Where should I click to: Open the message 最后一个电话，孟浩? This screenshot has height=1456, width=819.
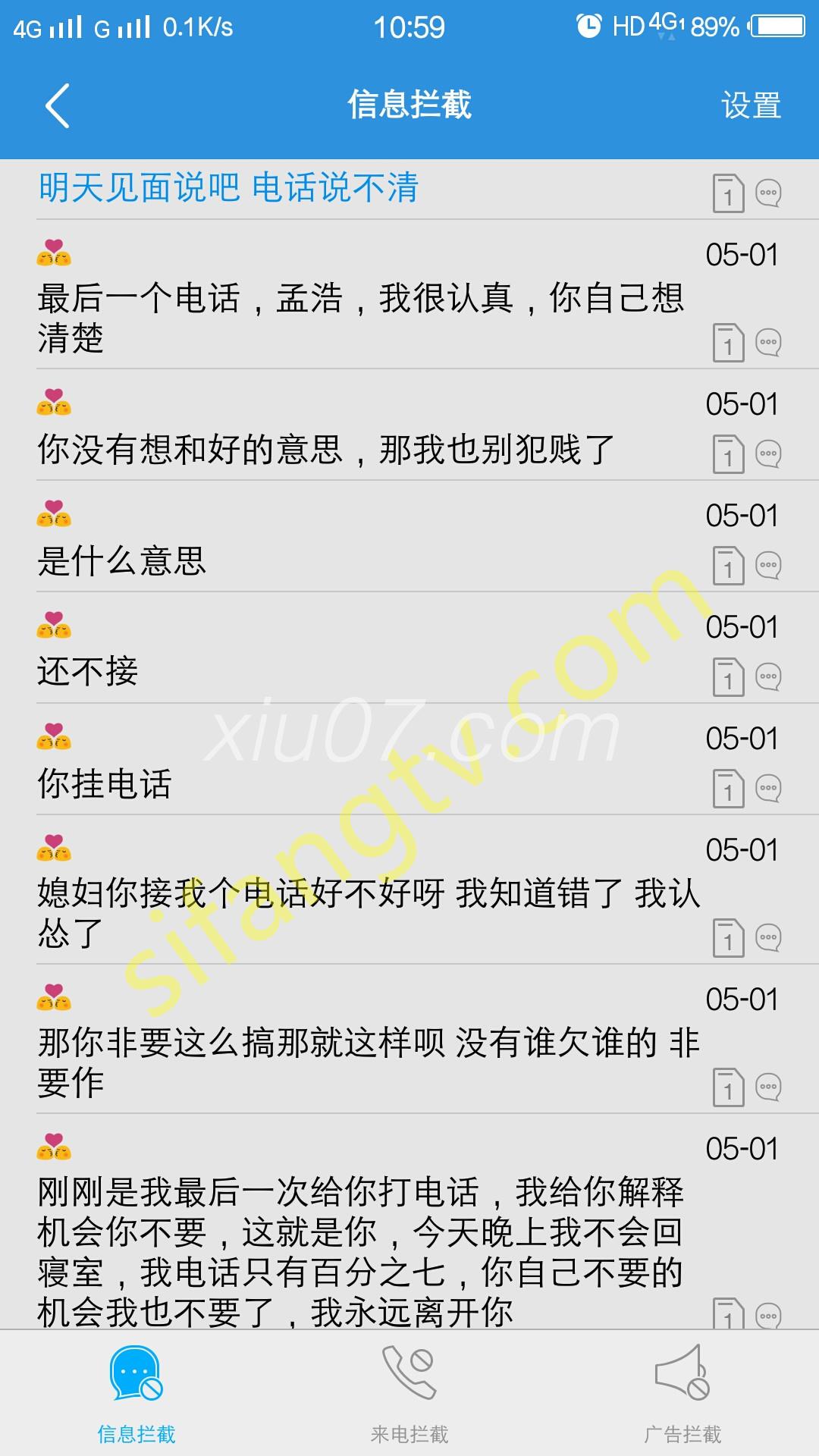pyautogui.click(x=409, y=295)
